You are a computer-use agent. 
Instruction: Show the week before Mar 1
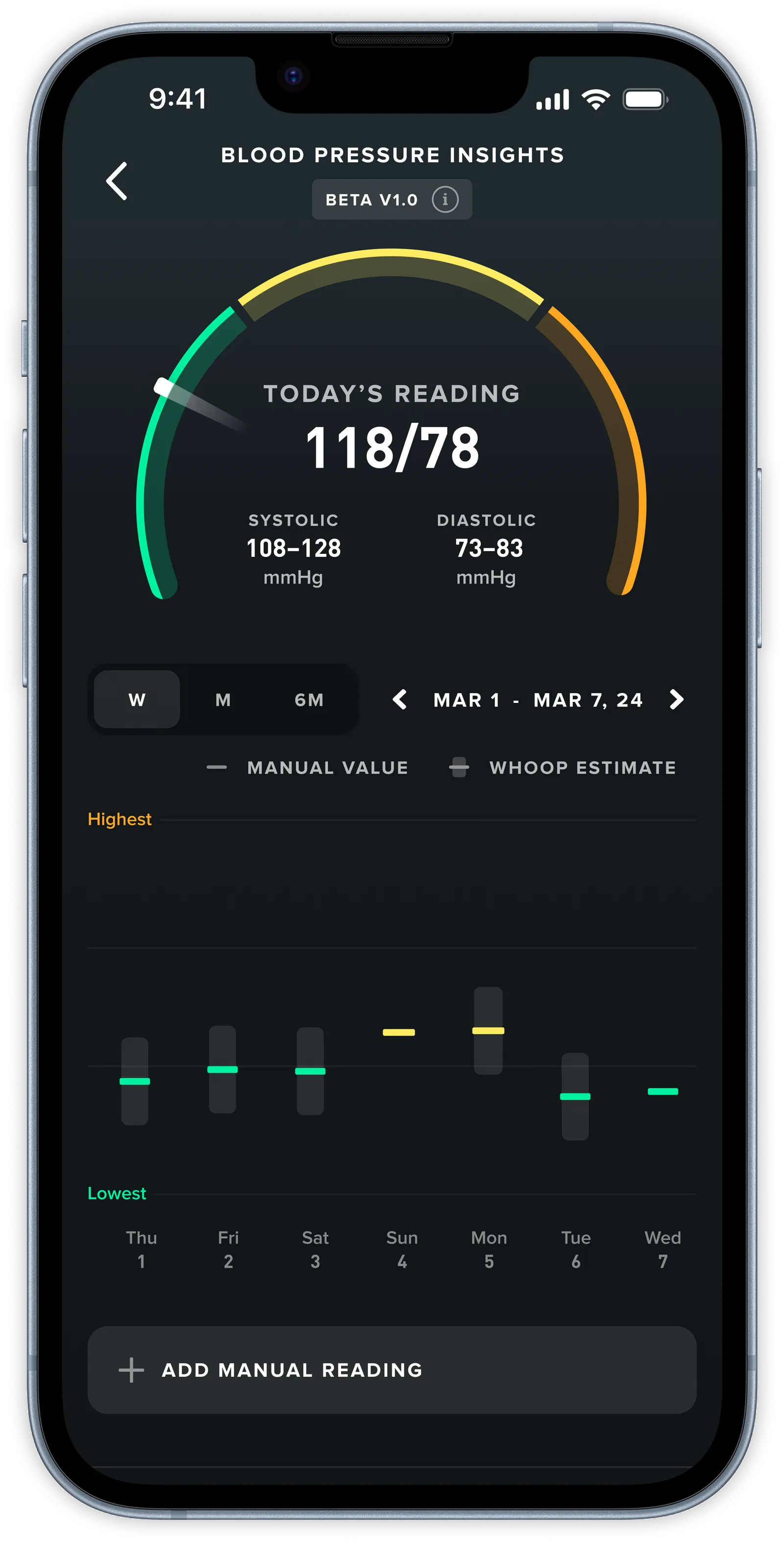(399, 699)
